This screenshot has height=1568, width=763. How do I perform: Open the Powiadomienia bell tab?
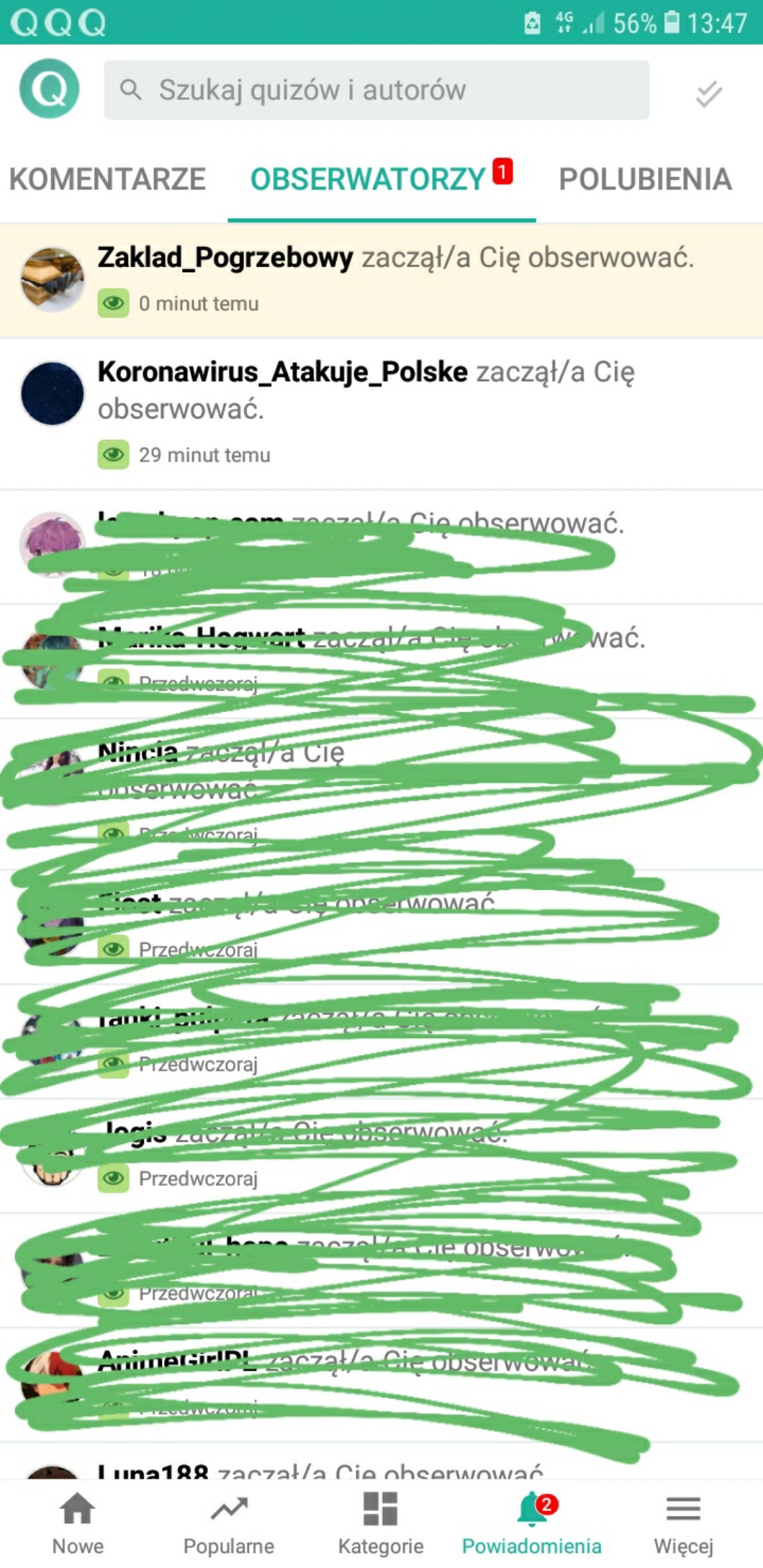pyautogui.click(x=532, y=1522)
